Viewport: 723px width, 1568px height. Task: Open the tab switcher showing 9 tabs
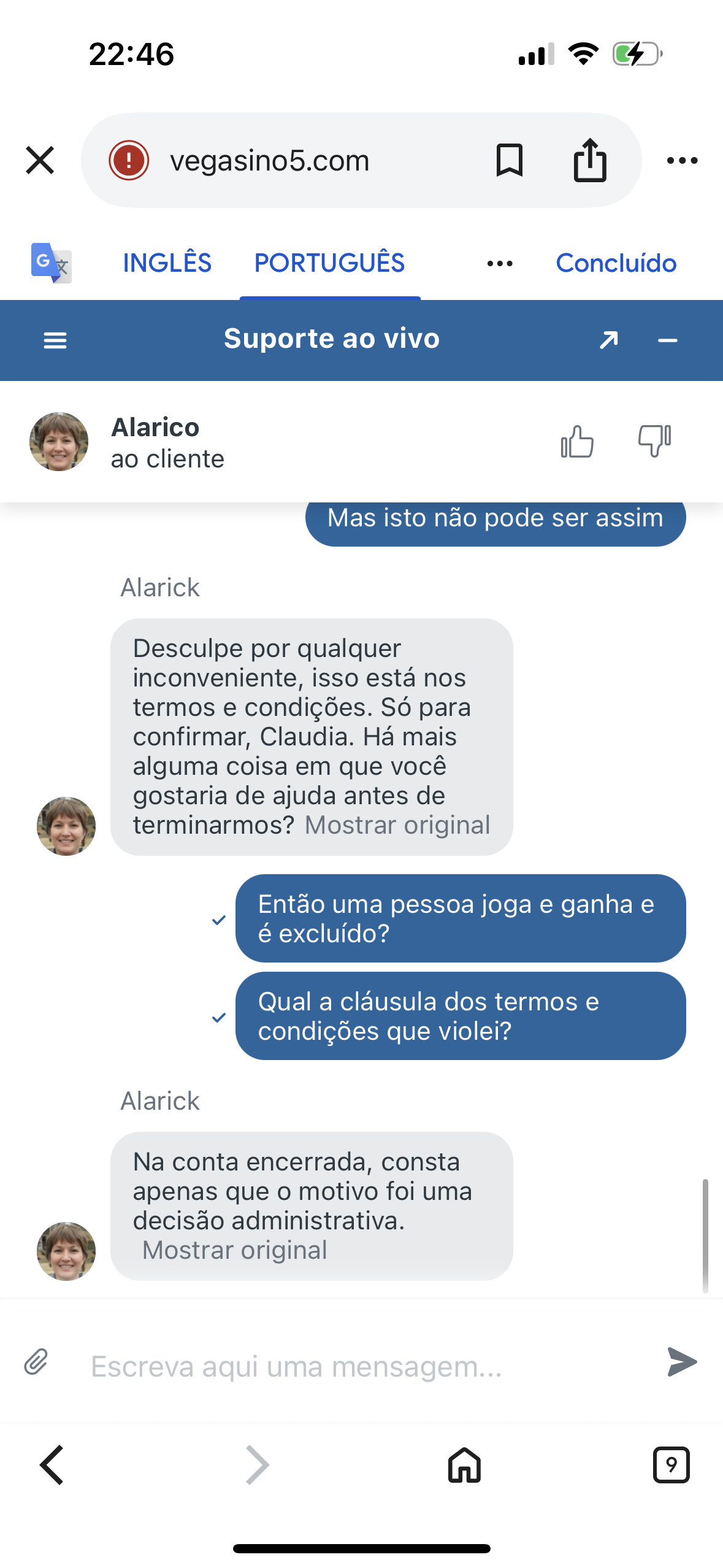click(670, 1465)
